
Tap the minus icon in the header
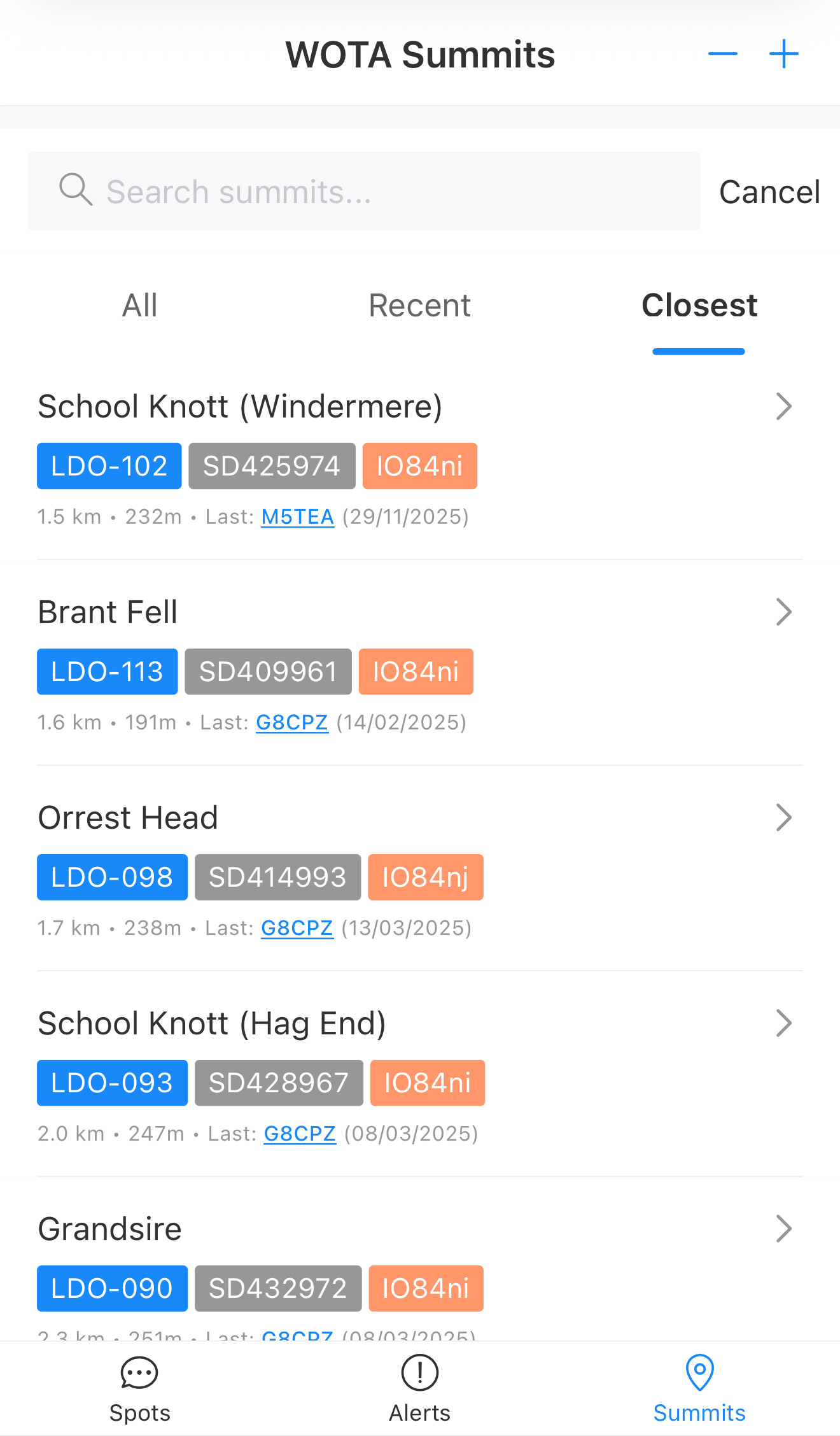(x=722, y=54)
